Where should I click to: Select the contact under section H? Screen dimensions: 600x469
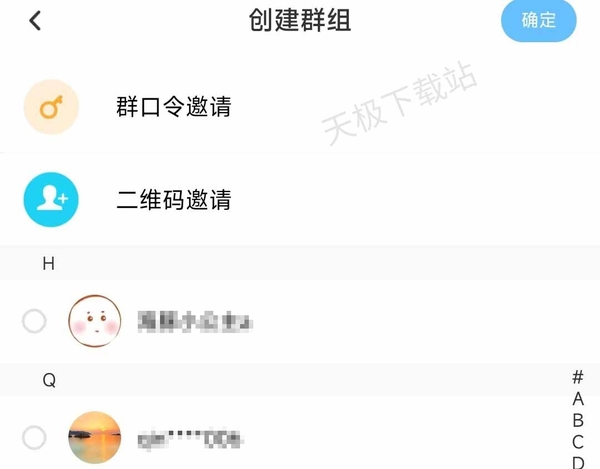(34, 321)
